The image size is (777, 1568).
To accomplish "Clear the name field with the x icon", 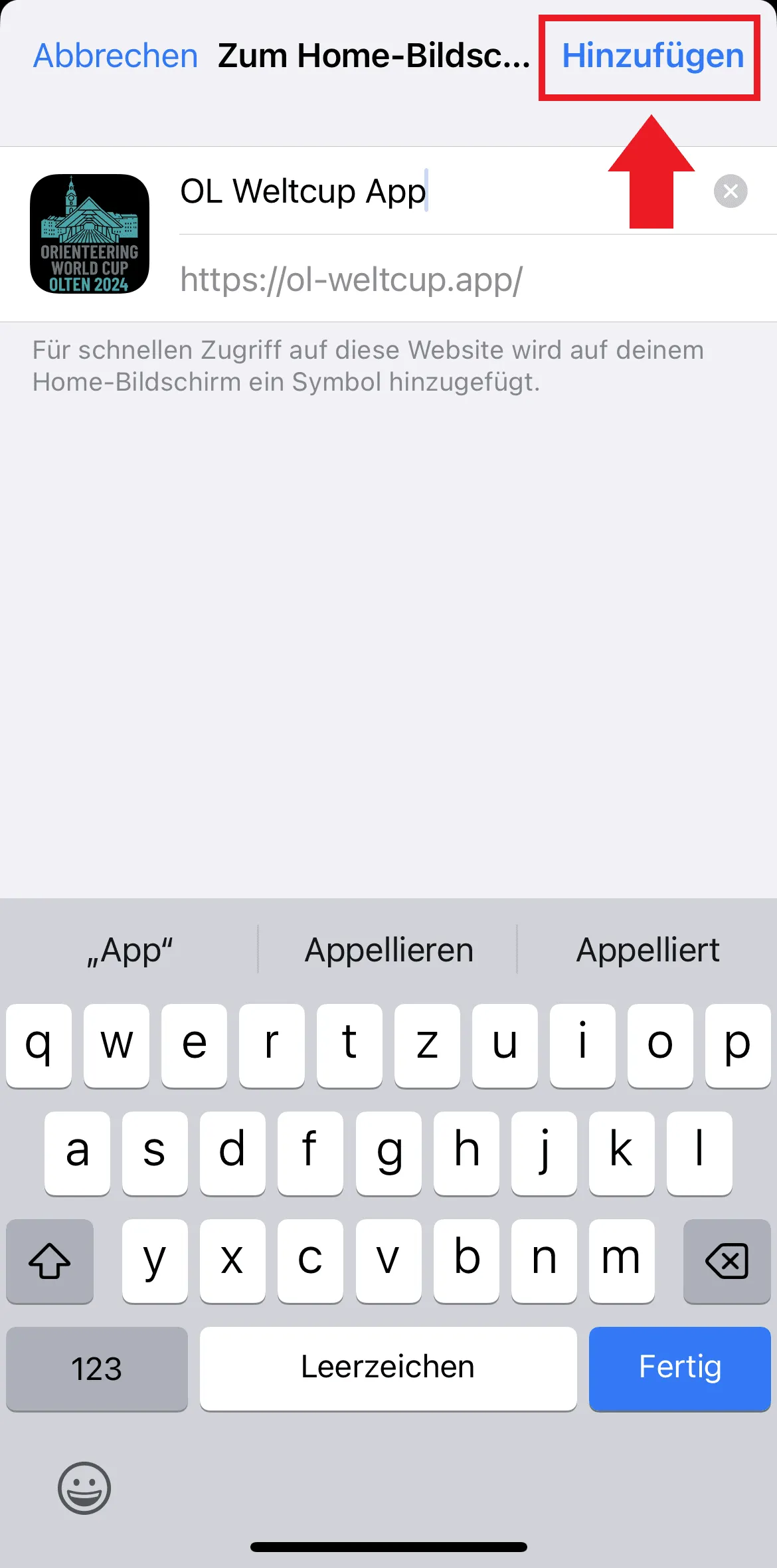I will 731,191.
